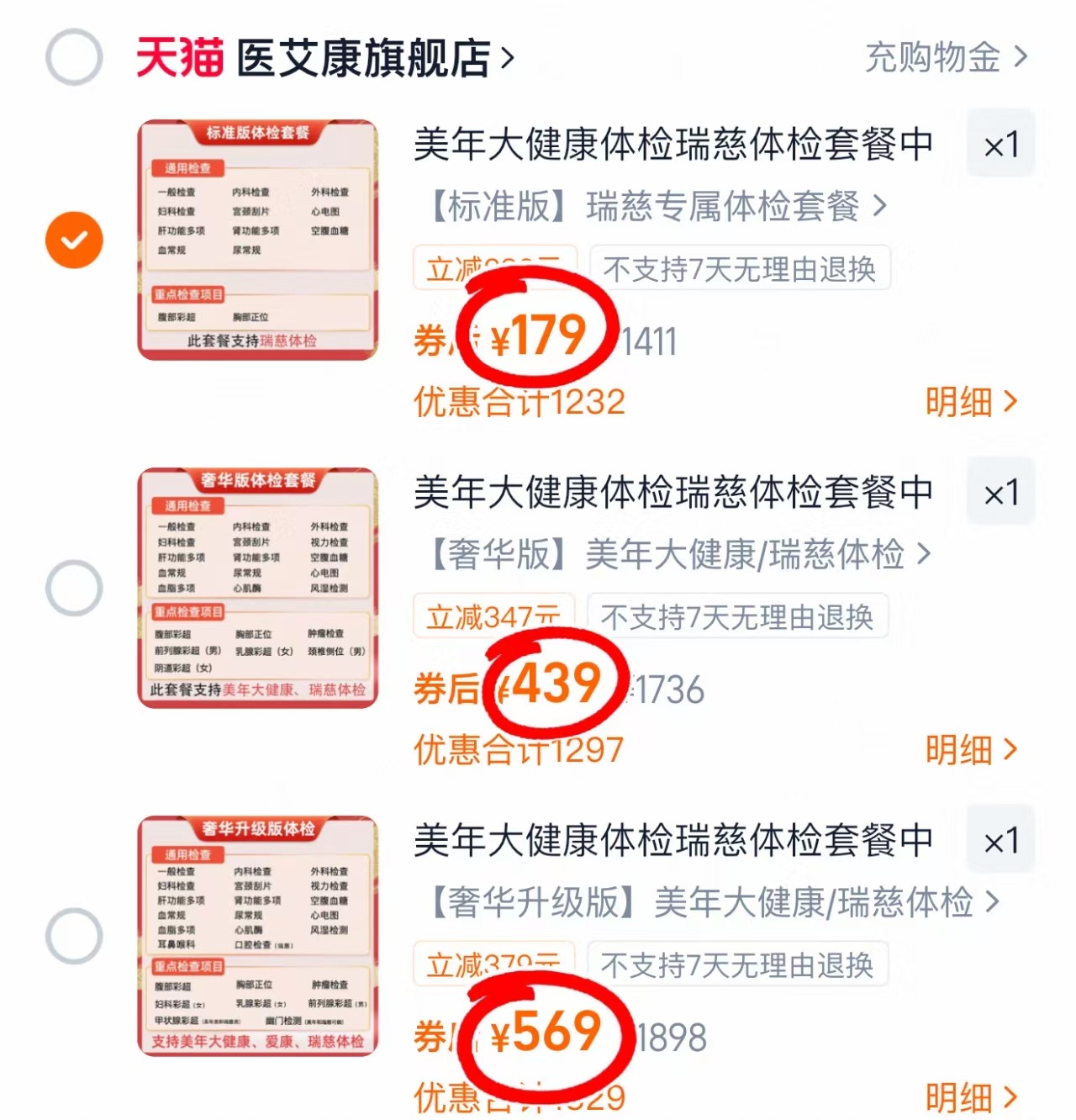View the 奢华版体检套餐 product thumbnail

click(x=258, y=587)
